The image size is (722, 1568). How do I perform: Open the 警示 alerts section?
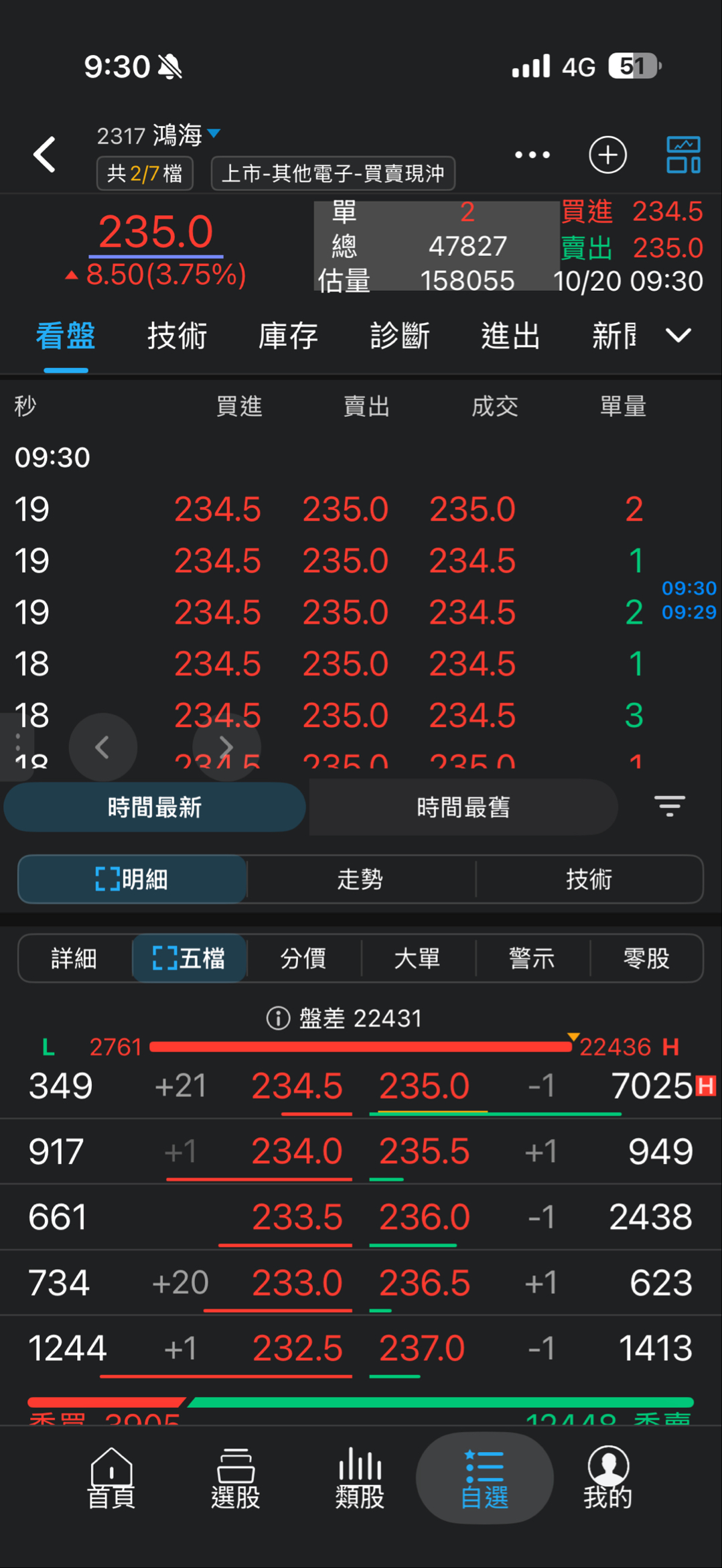532,958
